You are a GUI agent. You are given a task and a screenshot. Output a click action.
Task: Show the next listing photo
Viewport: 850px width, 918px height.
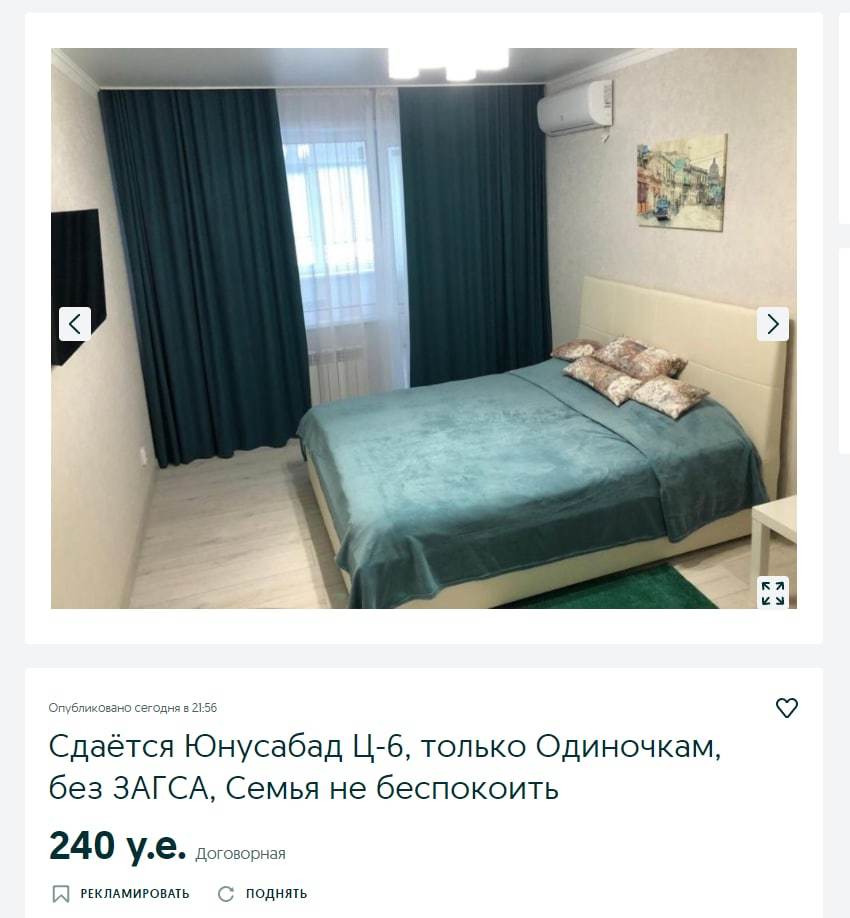[x=772, y=324]
